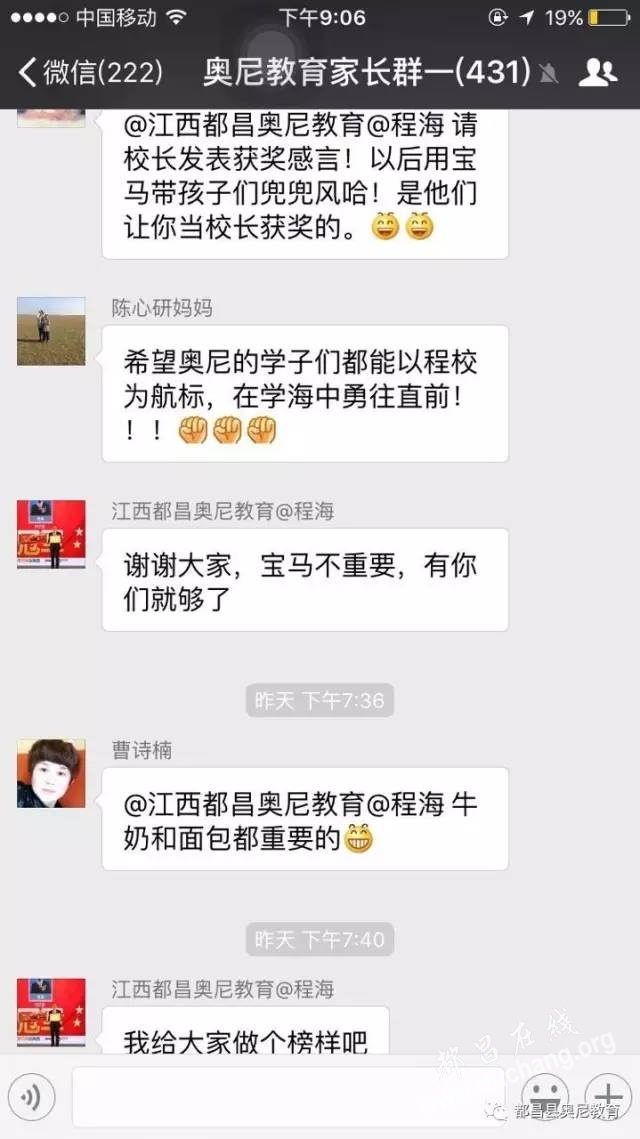
Task: Switch to voice message input
Action: pyautogui.click(x=34, y=1098)
